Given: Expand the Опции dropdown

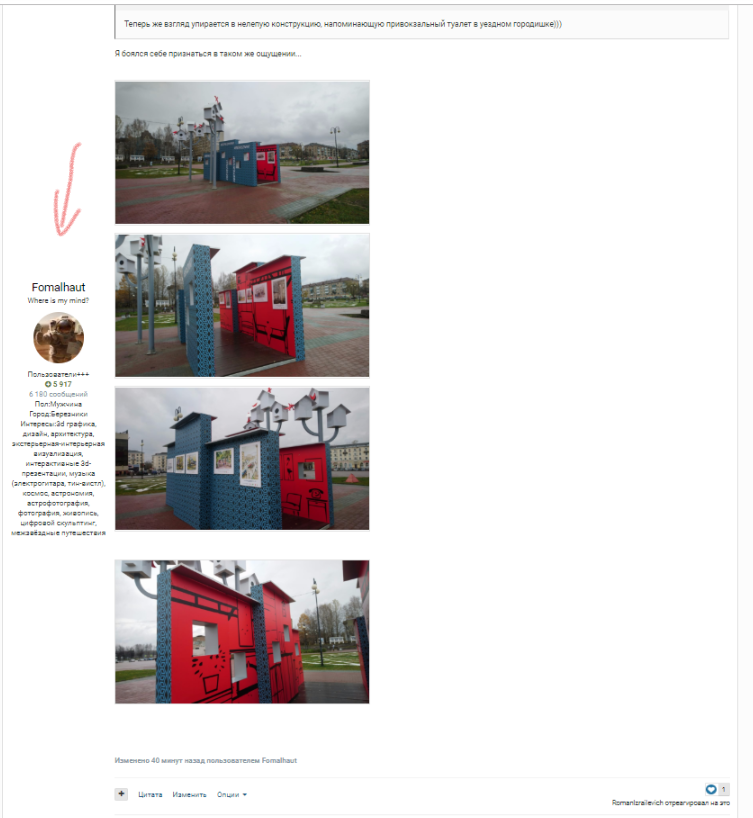Looking at the screenshot, I should pos(231,795).
